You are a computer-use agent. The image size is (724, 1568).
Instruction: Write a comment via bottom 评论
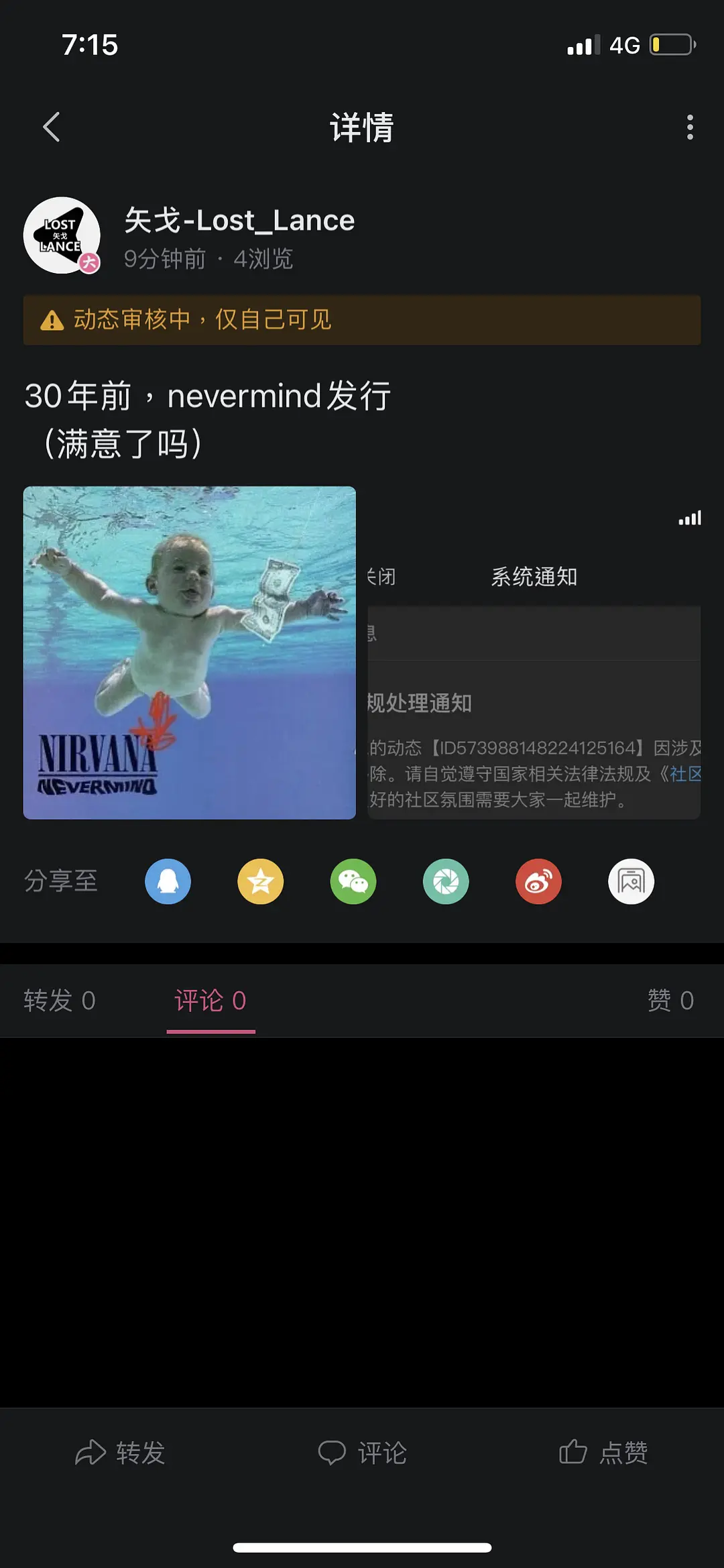(362, 1453)
